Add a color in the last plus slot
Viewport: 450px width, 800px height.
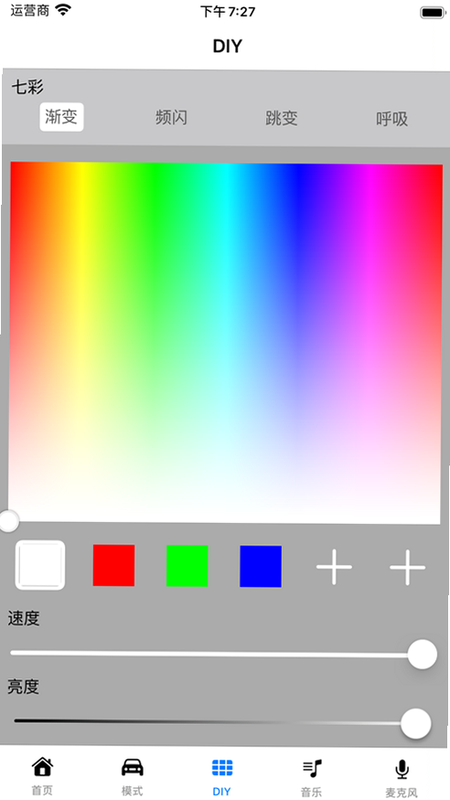tap(408, 567)
